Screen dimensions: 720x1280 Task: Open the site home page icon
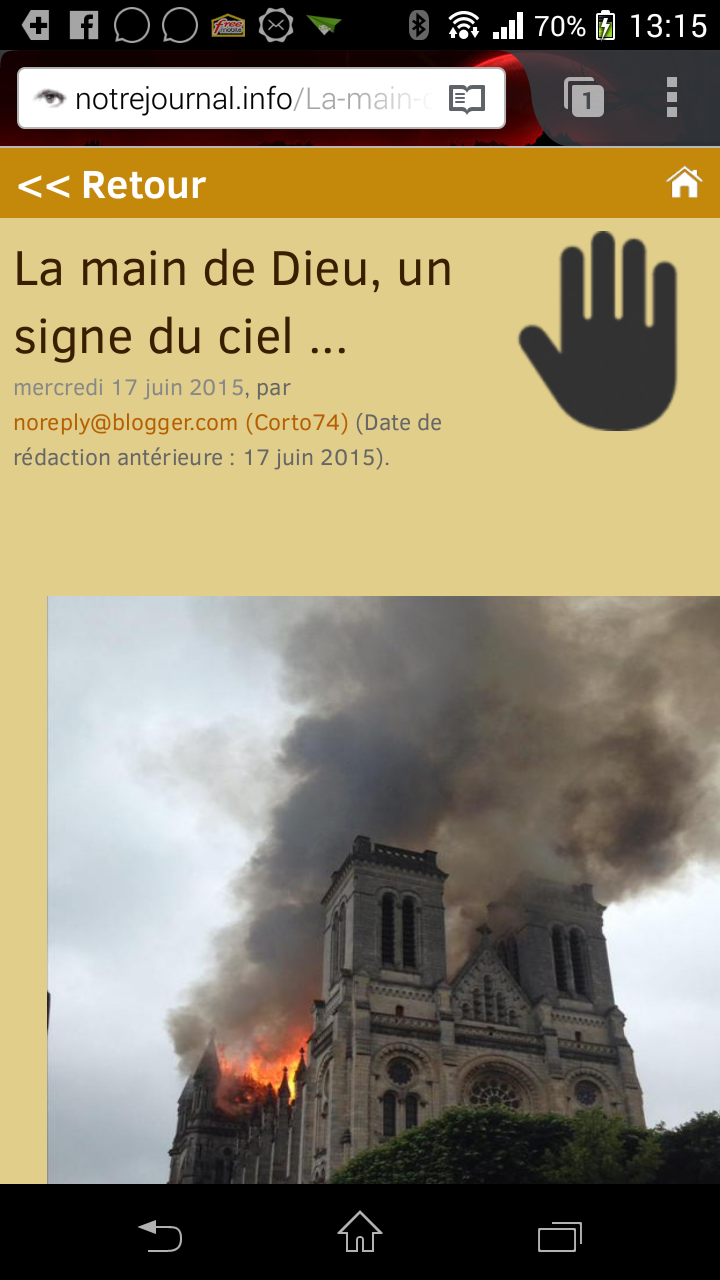[x=684, y=183]
